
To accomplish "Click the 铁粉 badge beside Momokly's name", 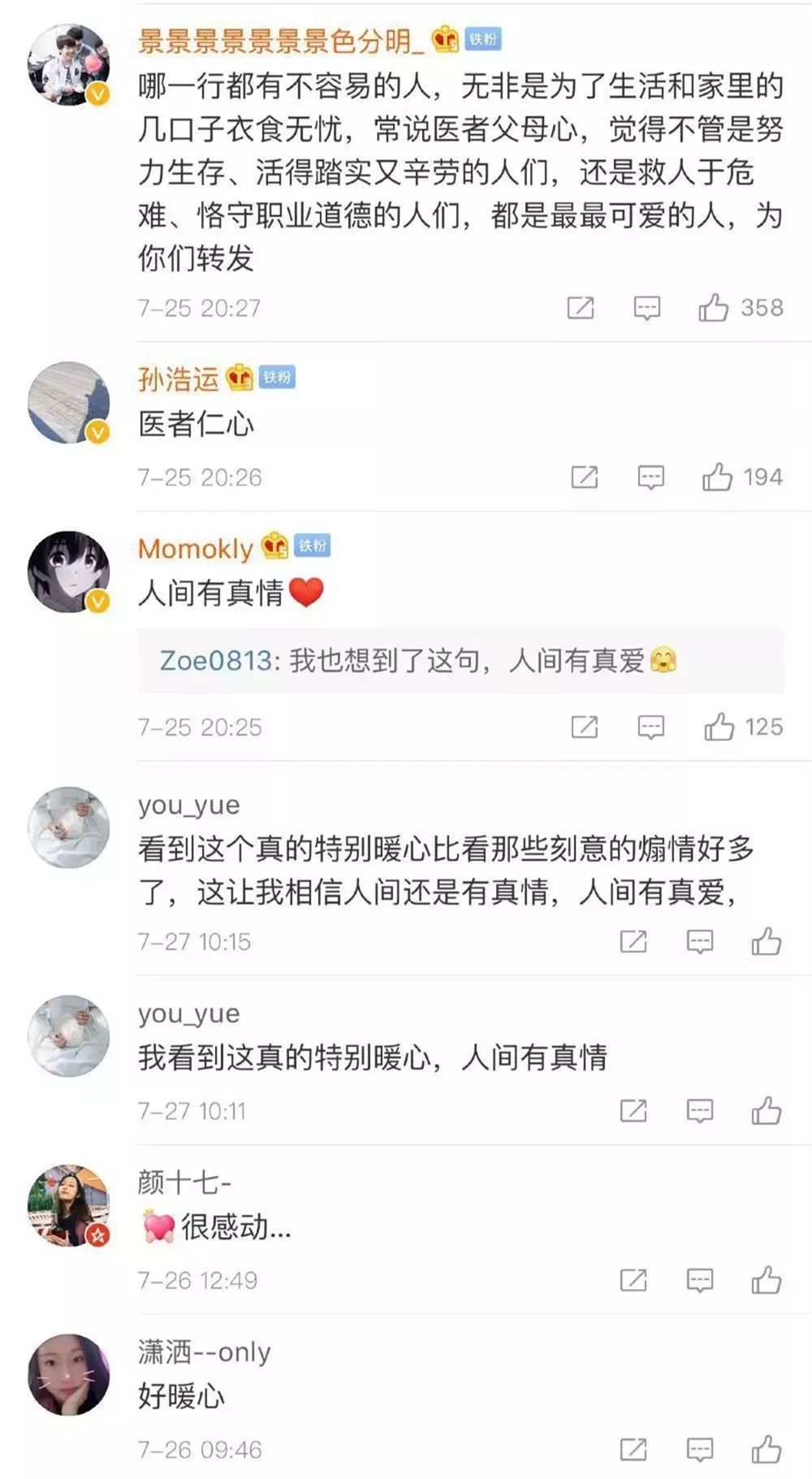I will [310, 547].
